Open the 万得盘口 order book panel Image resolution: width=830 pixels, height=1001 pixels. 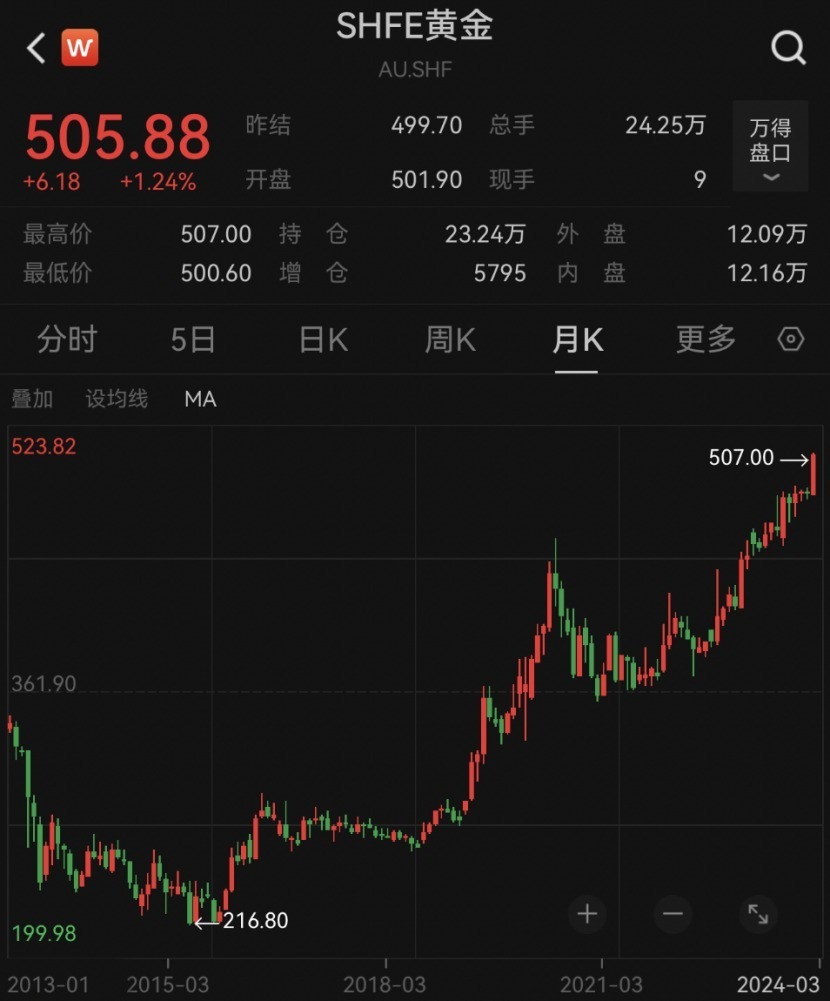tap(769, 139)
